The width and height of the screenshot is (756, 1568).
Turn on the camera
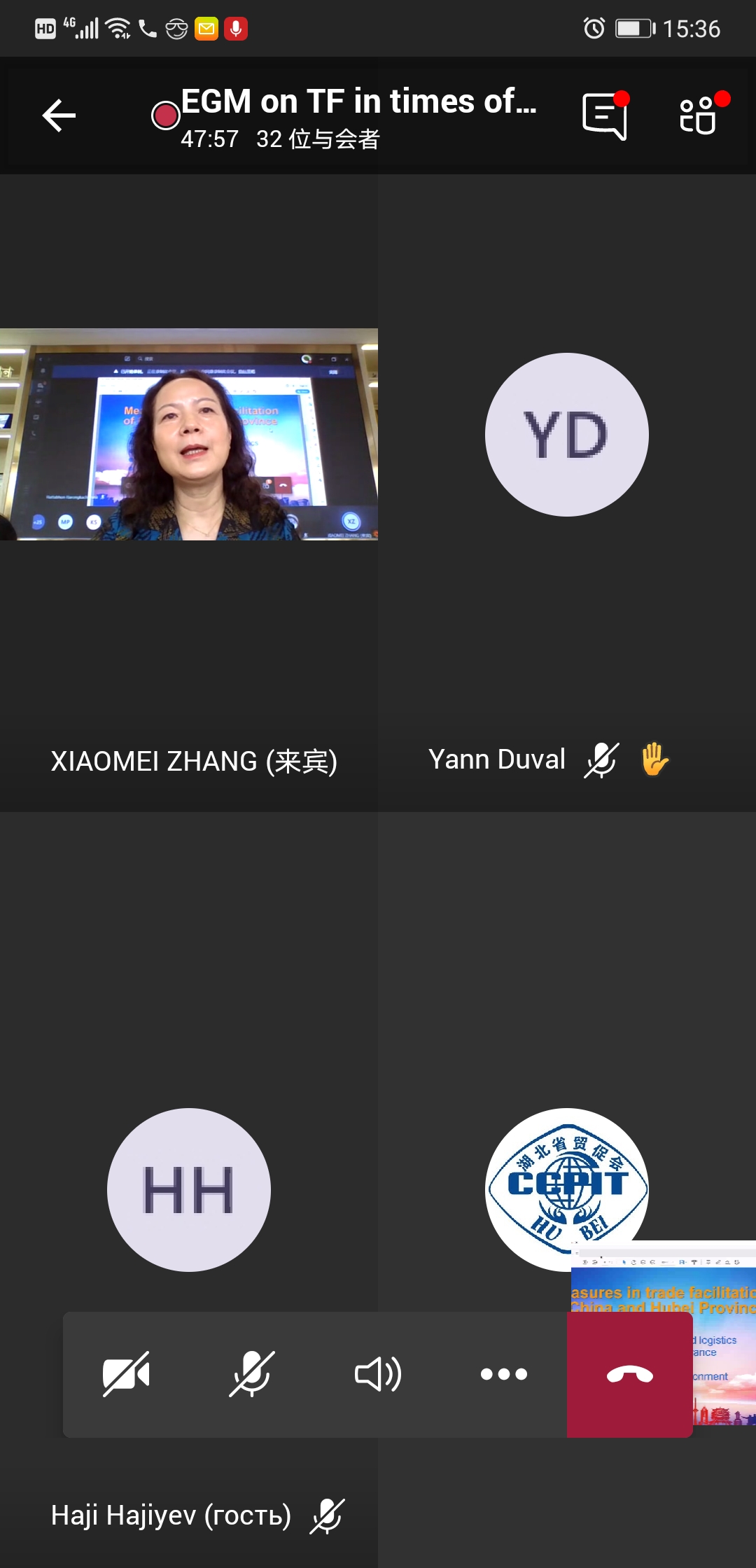(126, 1374)
